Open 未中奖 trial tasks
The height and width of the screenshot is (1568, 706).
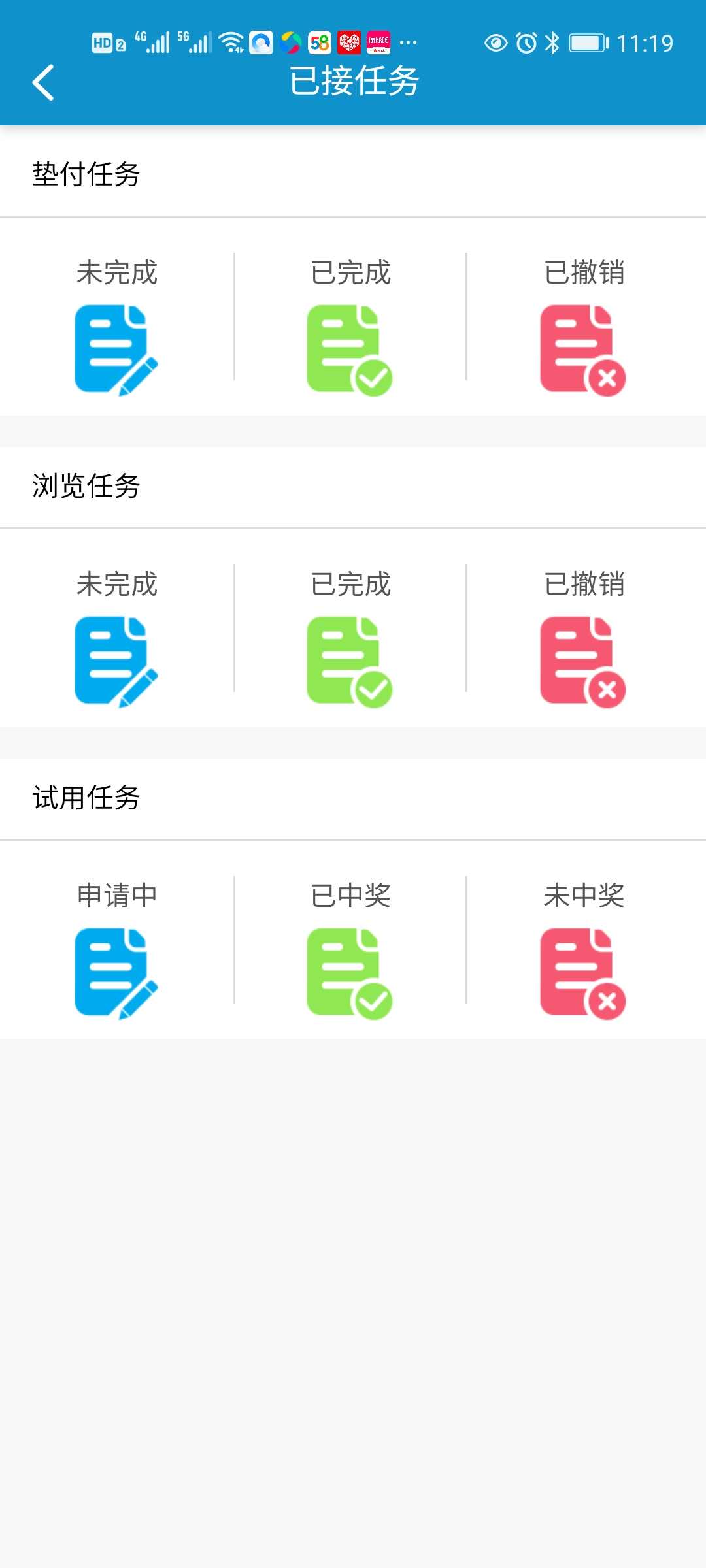click(x=583, y=972)
